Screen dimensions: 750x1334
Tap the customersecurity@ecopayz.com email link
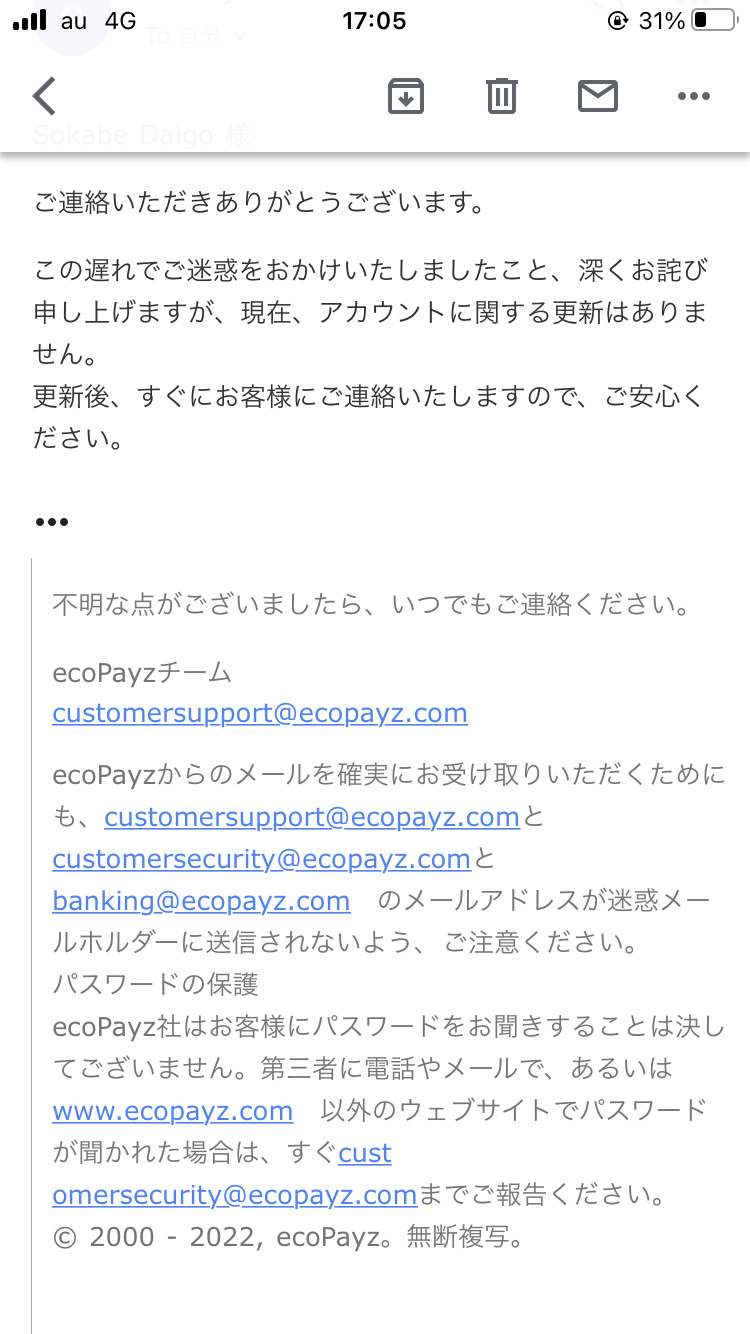(x=261, y=859)
